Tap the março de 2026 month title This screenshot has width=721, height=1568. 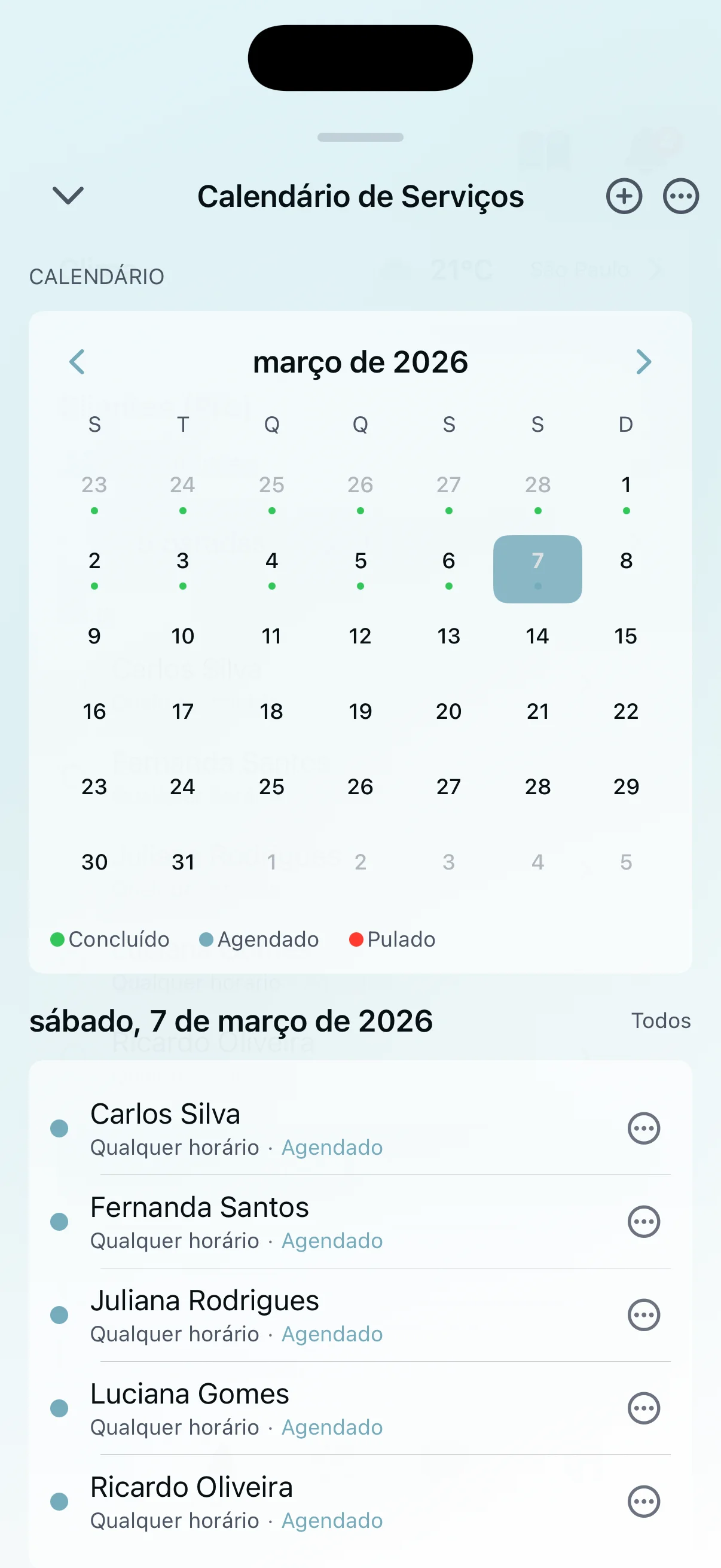pyautogui.click(x=360, y=362)
